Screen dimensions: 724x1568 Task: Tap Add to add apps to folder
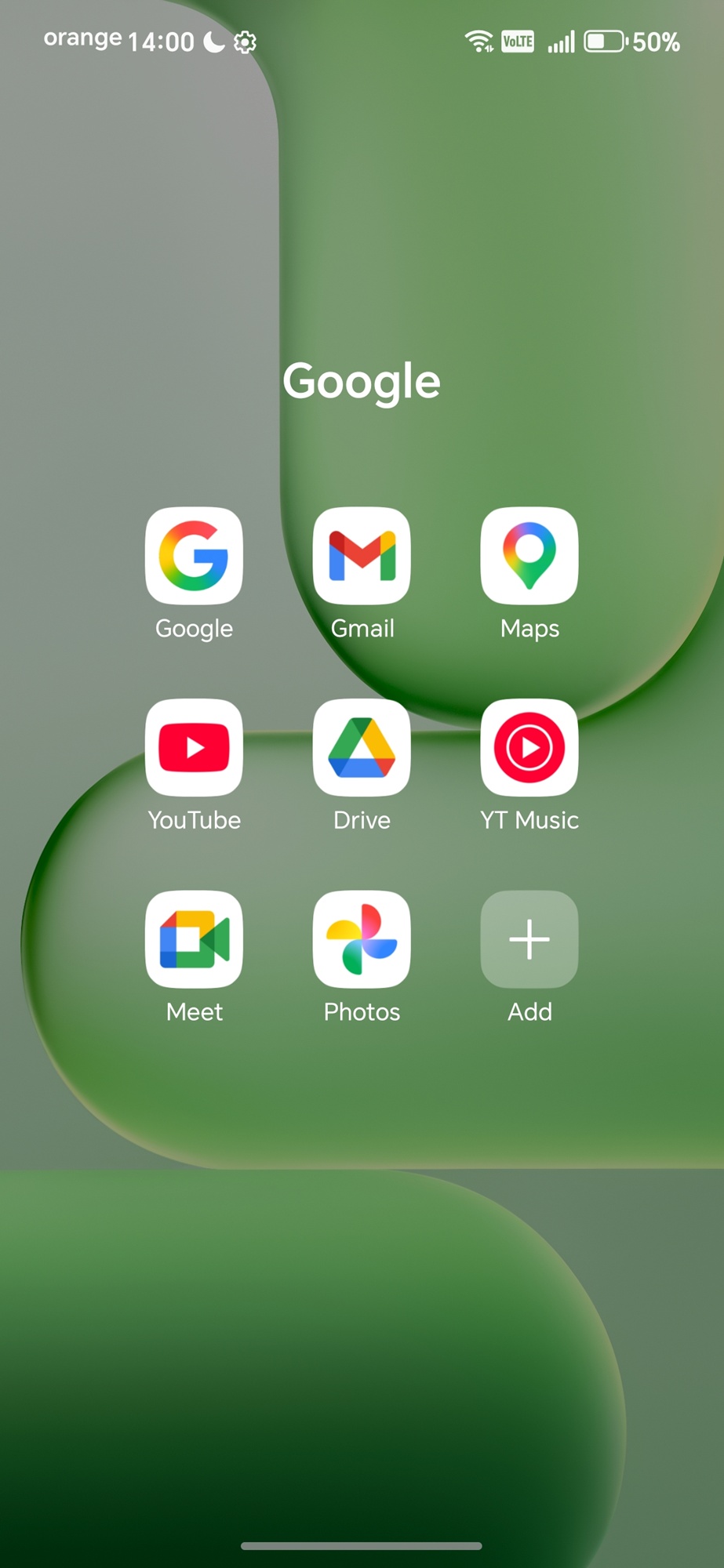pos(529,939)
